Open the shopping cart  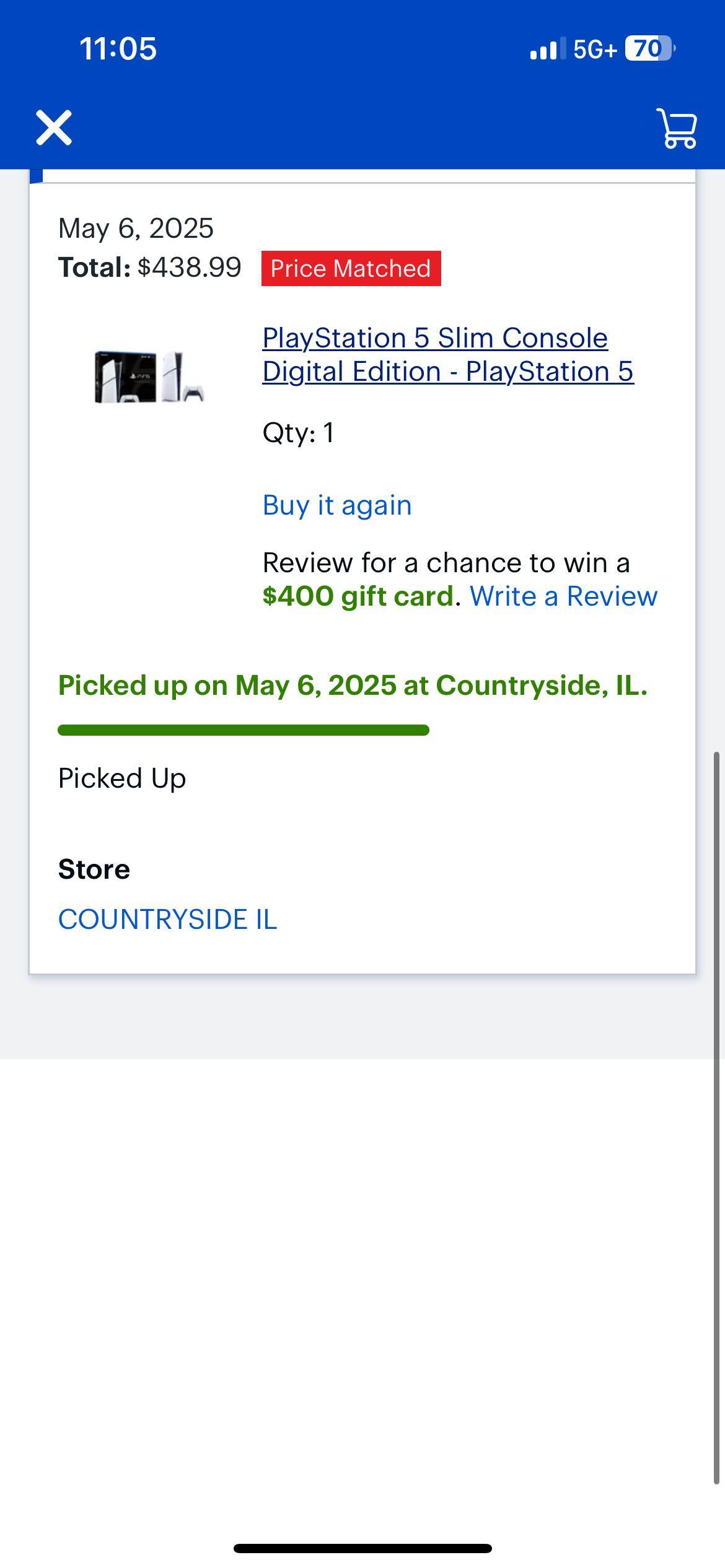(677, 128)
